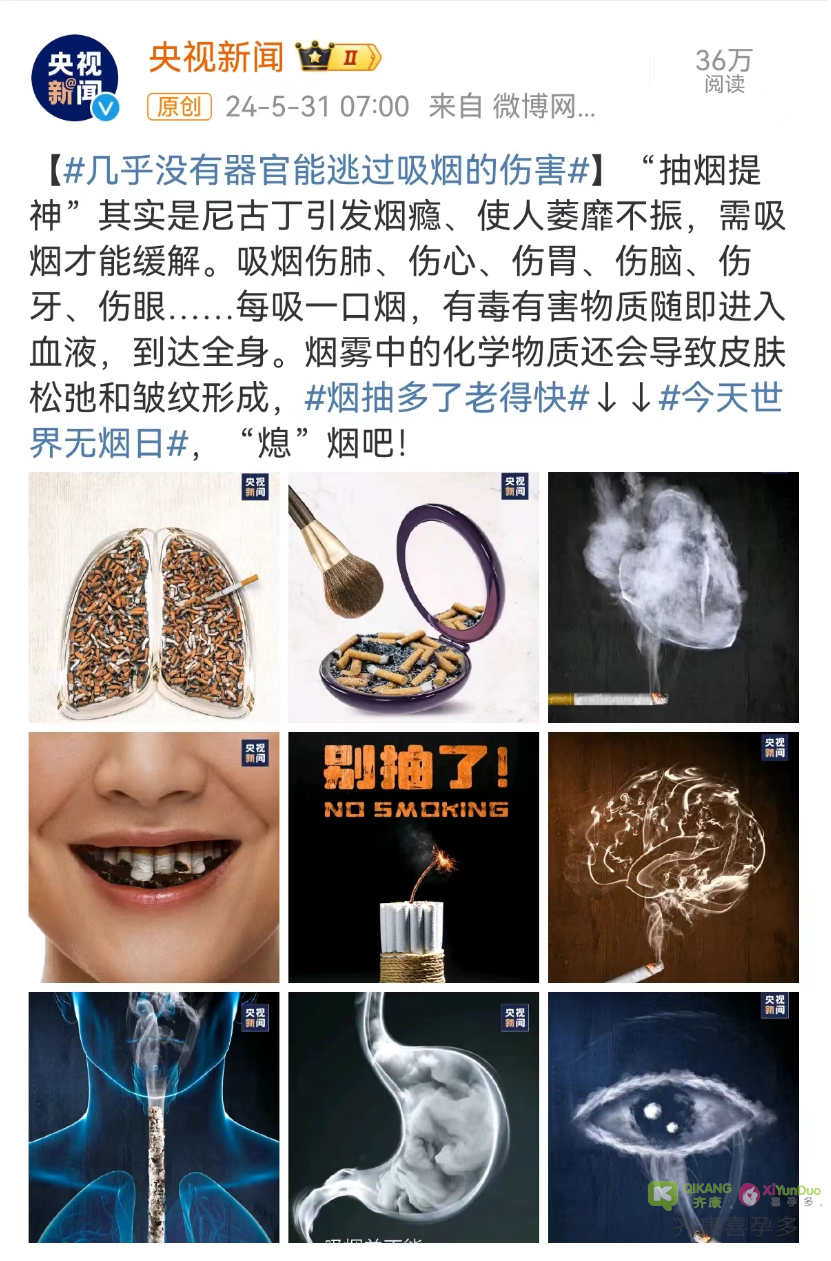
Task: Open the smoke-filled stomach image
Action: 413,1117
